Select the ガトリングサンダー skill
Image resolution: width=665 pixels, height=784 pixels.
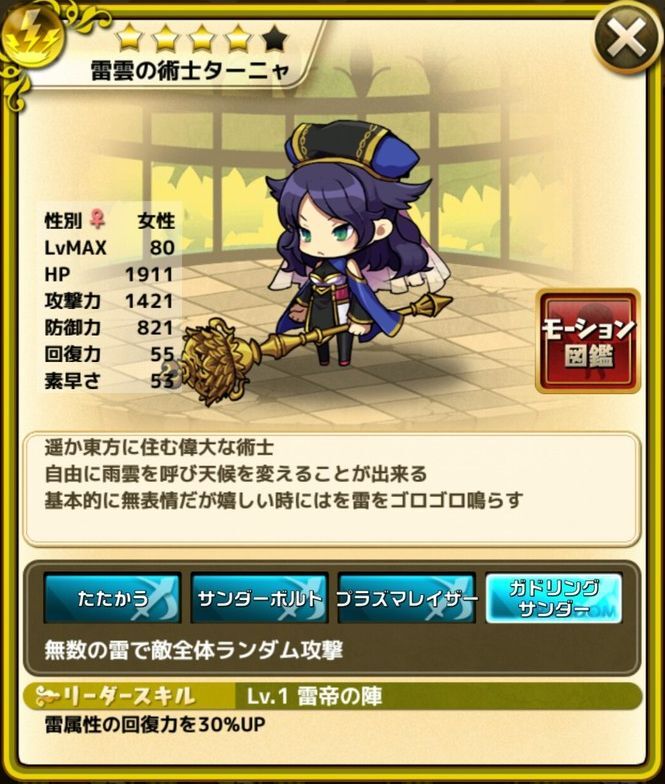point(553,598)
